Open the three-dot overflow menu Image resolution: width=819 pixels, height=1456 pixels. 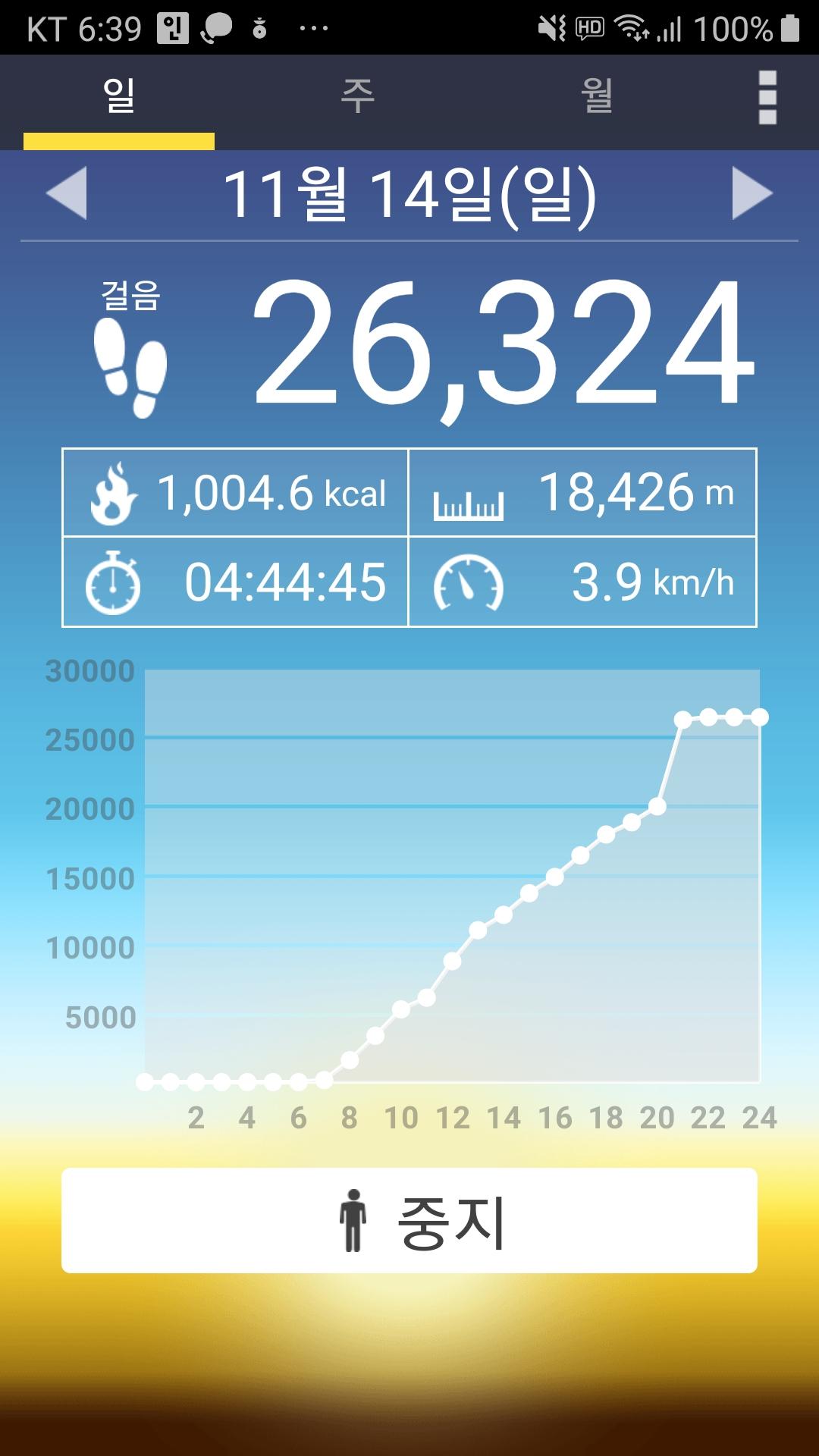(x=767, y=98)
